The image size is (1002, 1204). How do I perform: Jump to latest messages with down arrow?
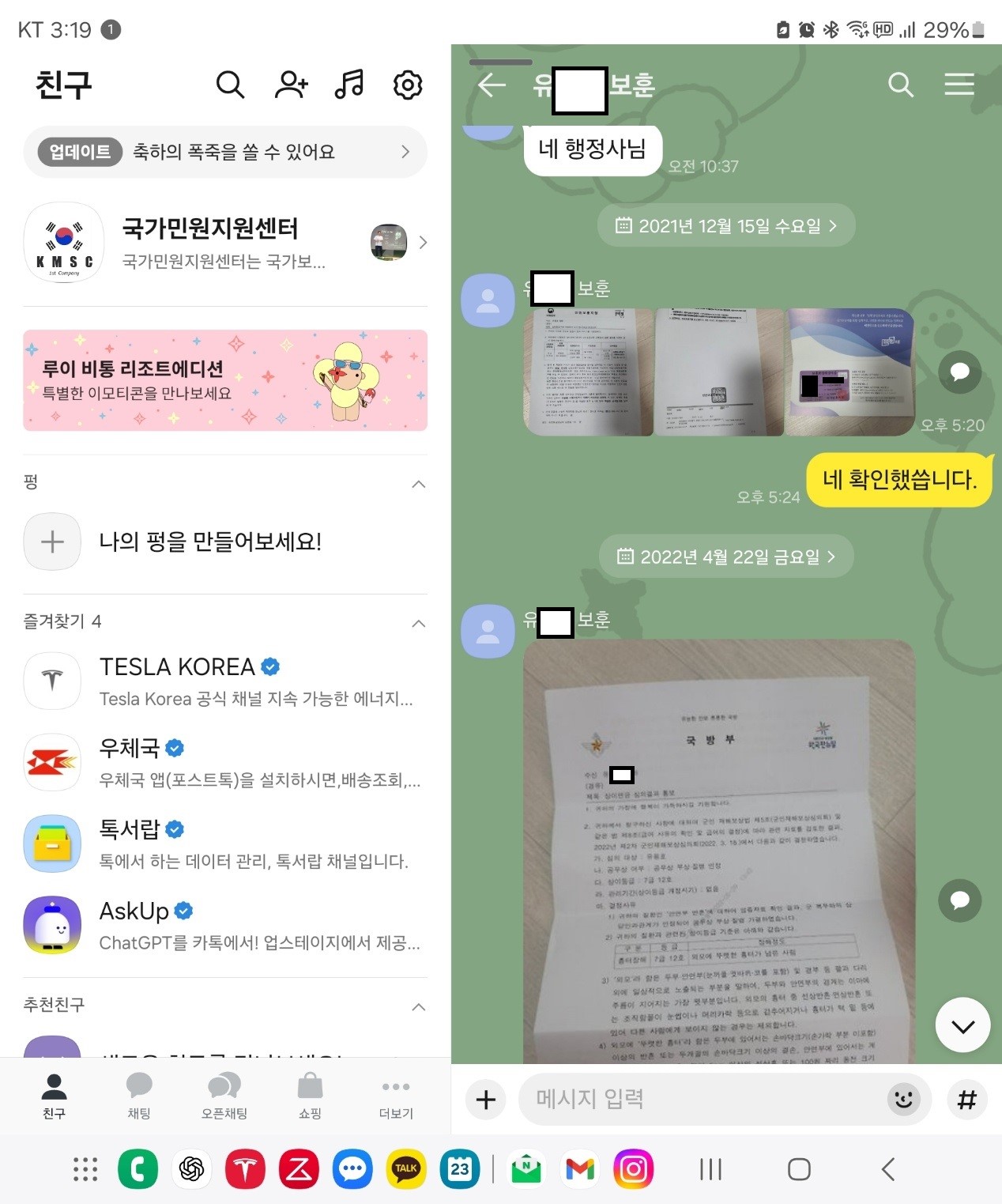click(x=962, y=1026)
